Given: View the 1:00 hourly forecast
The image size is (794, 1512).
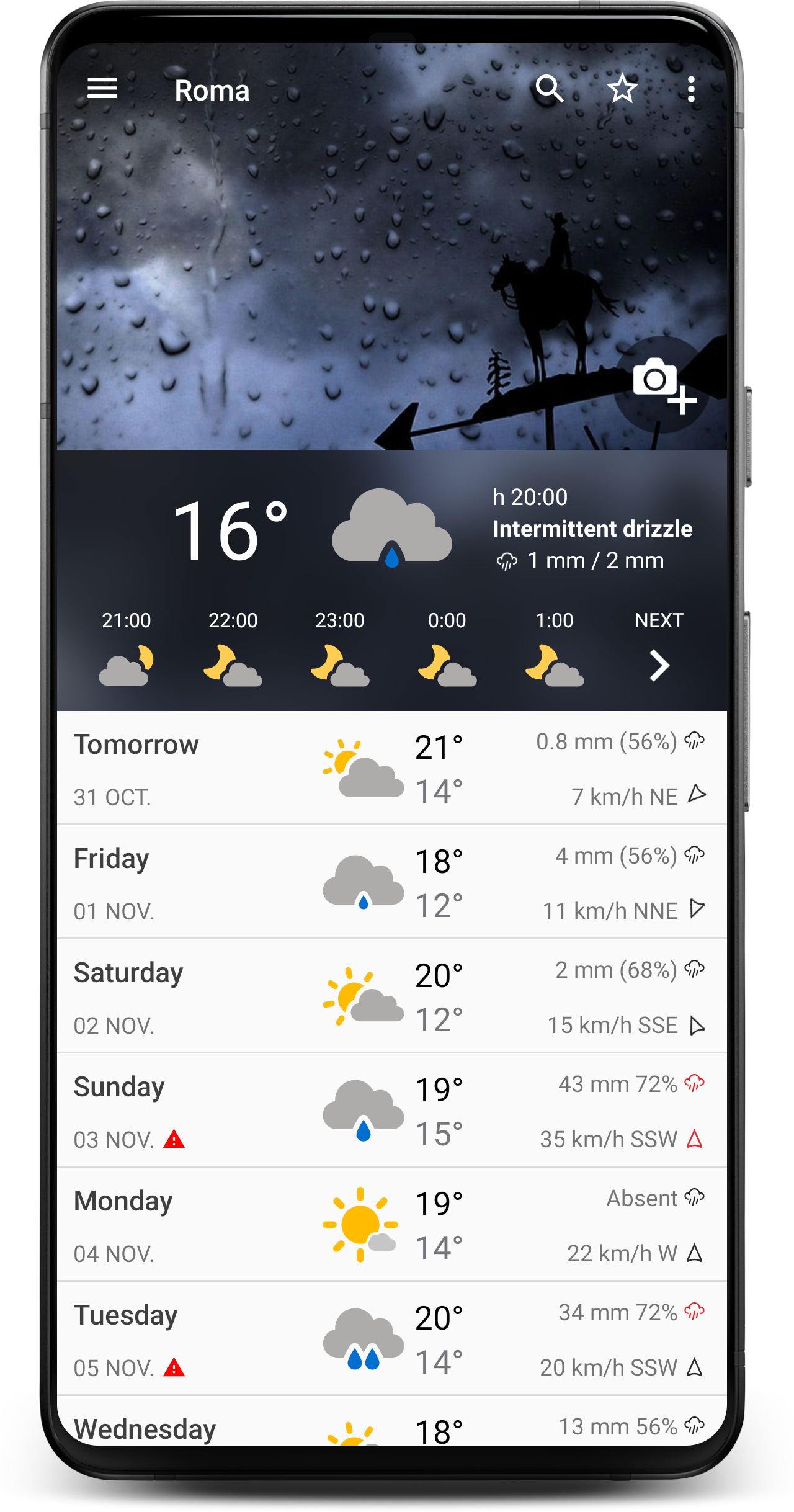Looking at the screenshot, I should (555, 648).
